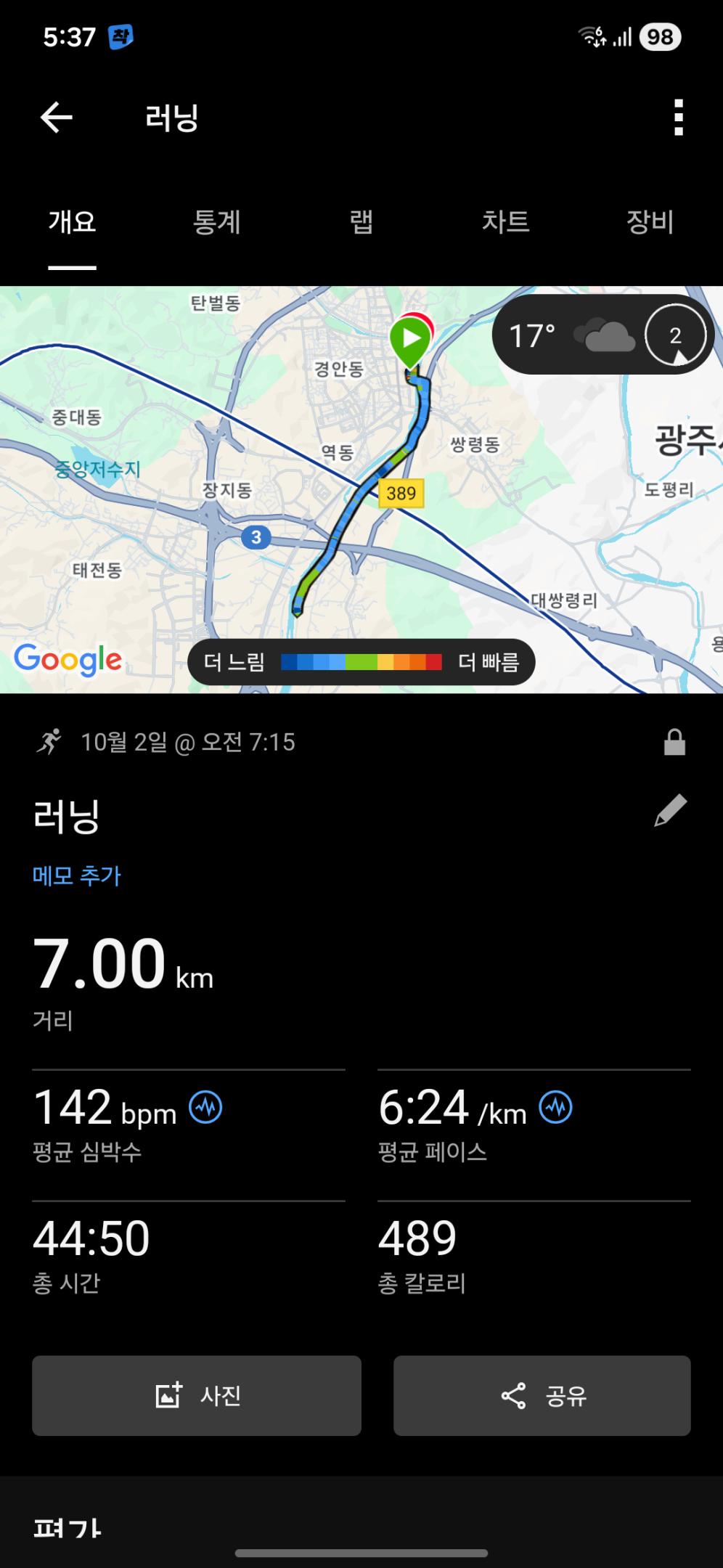
Task: Switch to the 차트 tab
Action: pyautogui.click(x=505, y=222)
